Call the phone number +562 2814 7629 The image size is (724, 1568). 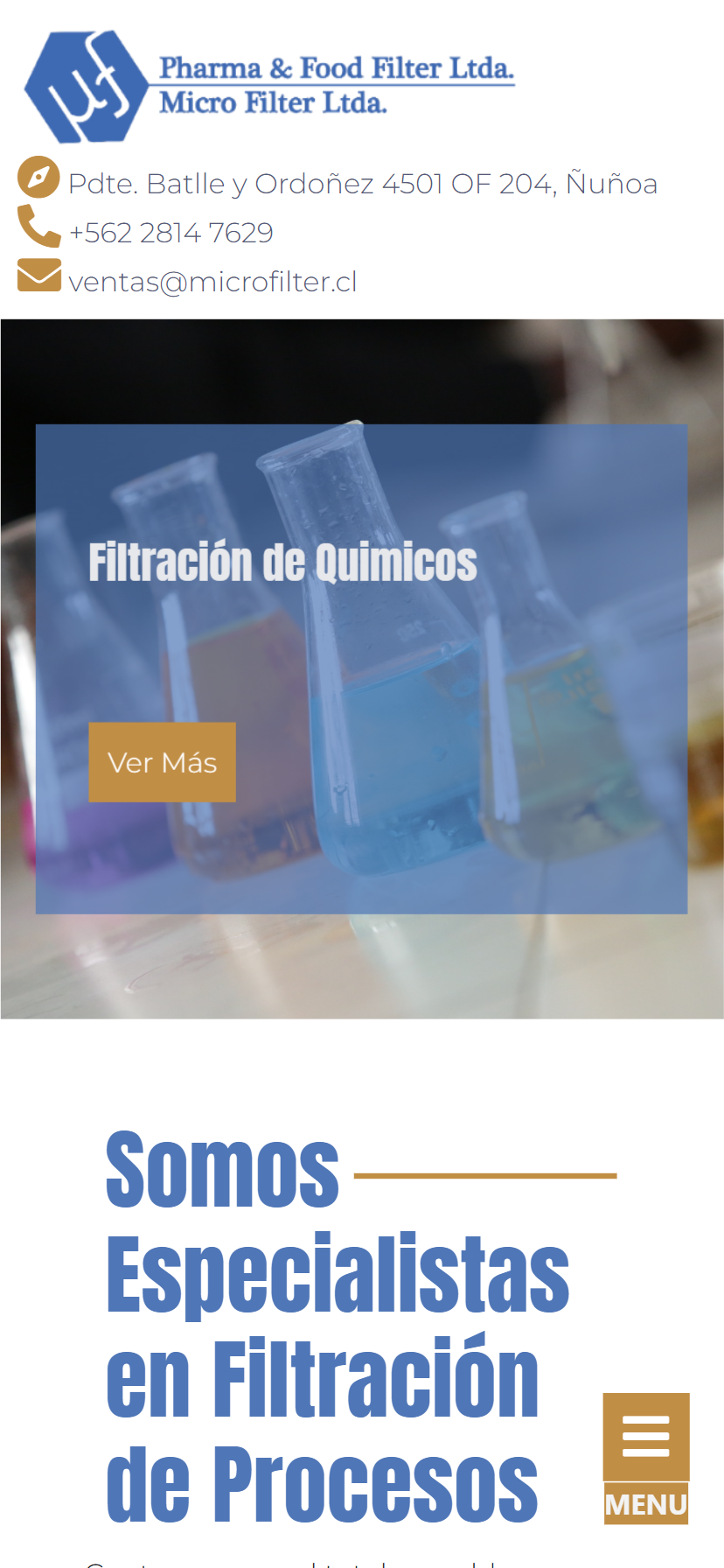(x=171, y=233)
